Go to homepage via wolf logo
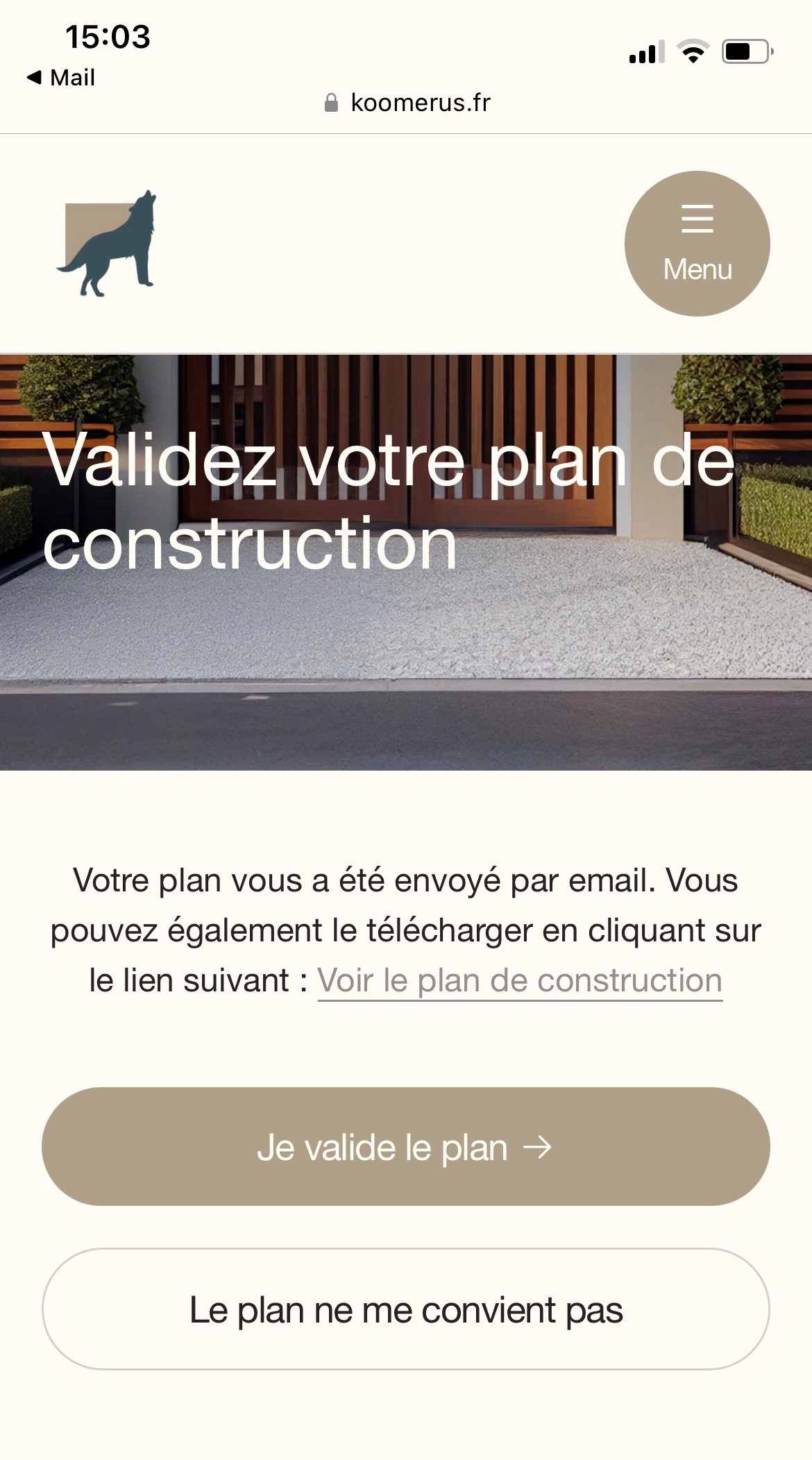812x1460 pixels. click(x=108, y=244)
